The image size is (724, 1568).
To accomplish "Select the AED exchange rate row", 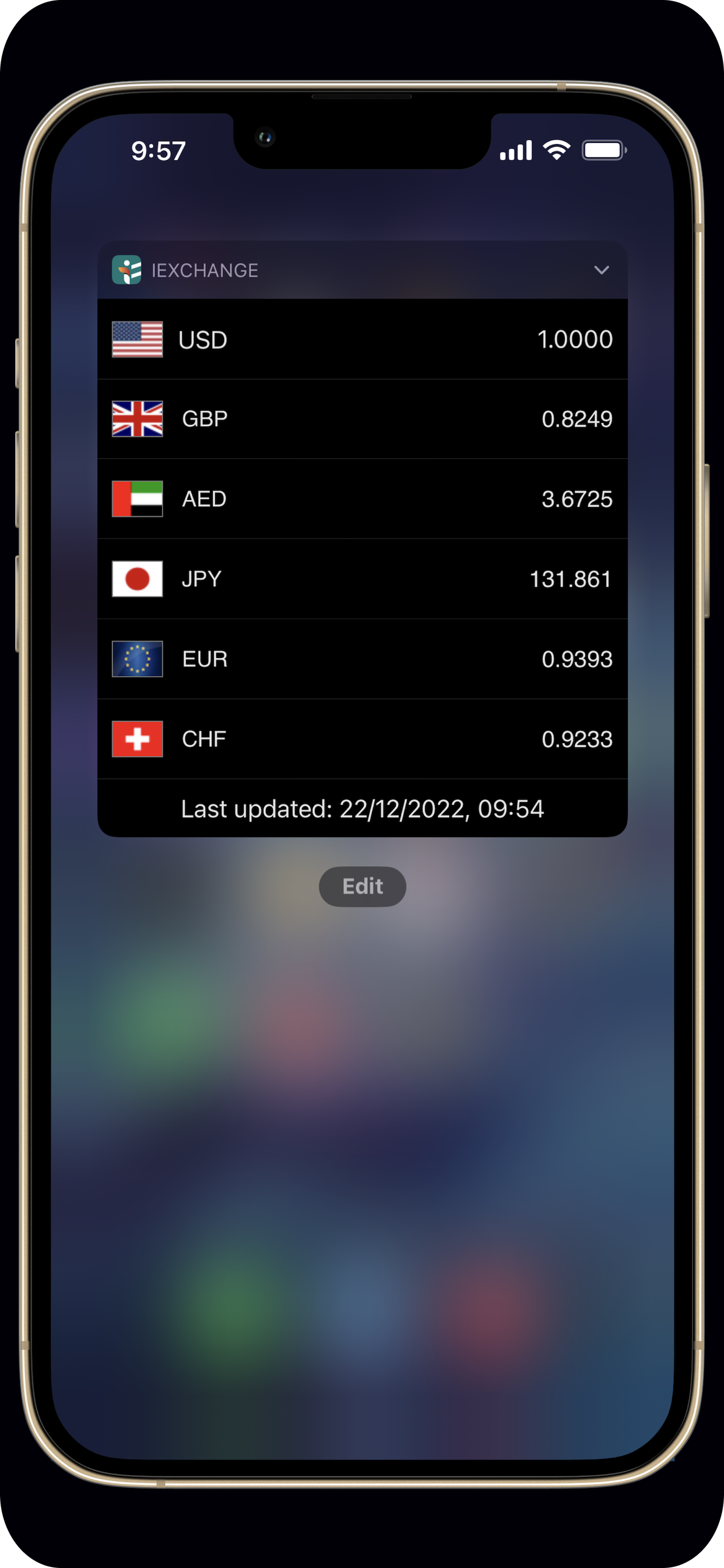I will click(362, 499).
